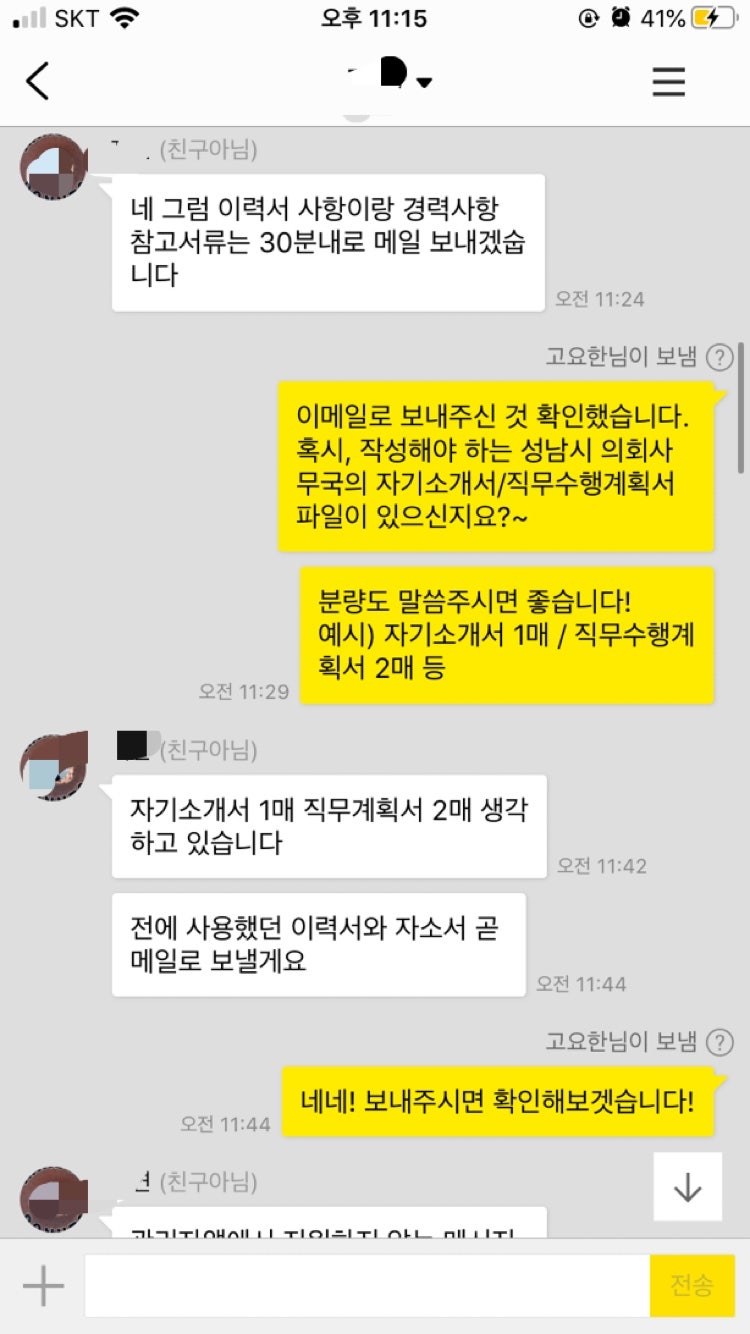Jump to latest message with down arrow

point(688,1187)
